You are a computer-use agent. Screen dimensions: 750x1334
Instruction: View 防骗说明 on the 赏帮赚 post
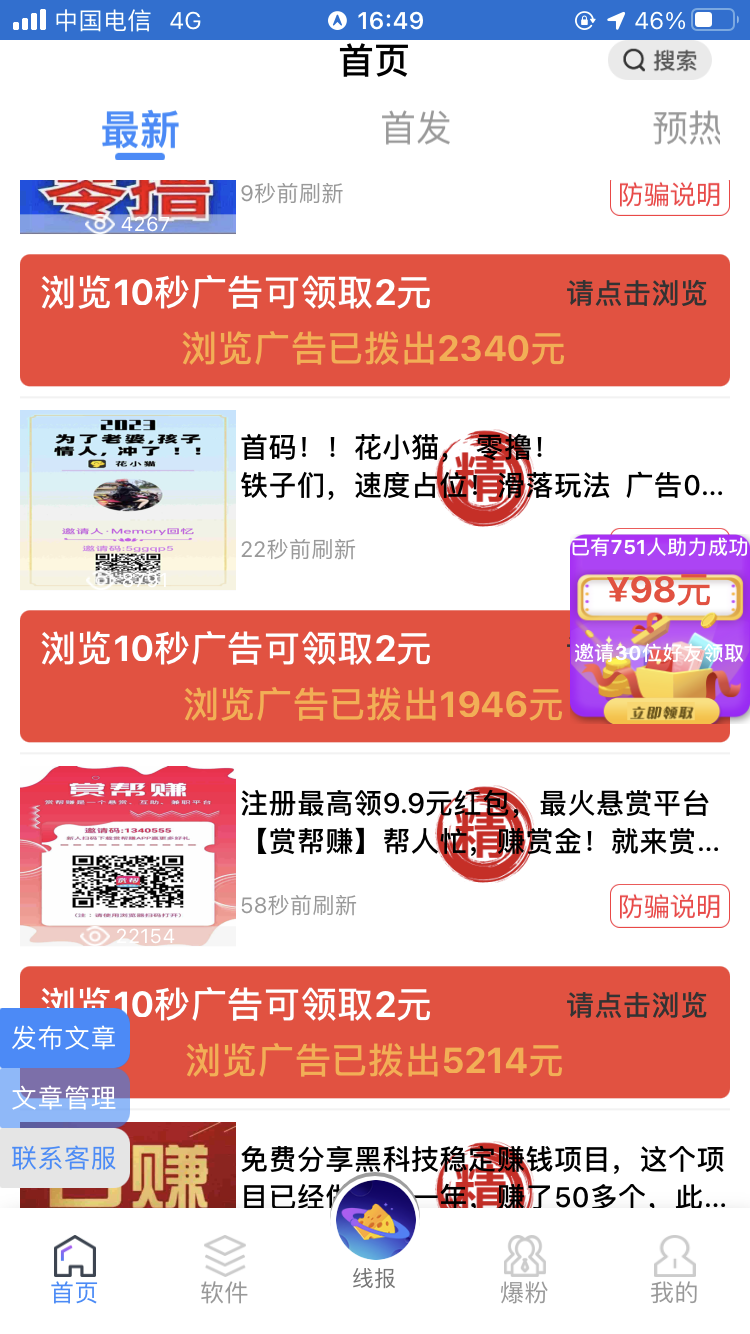[669, 906]
